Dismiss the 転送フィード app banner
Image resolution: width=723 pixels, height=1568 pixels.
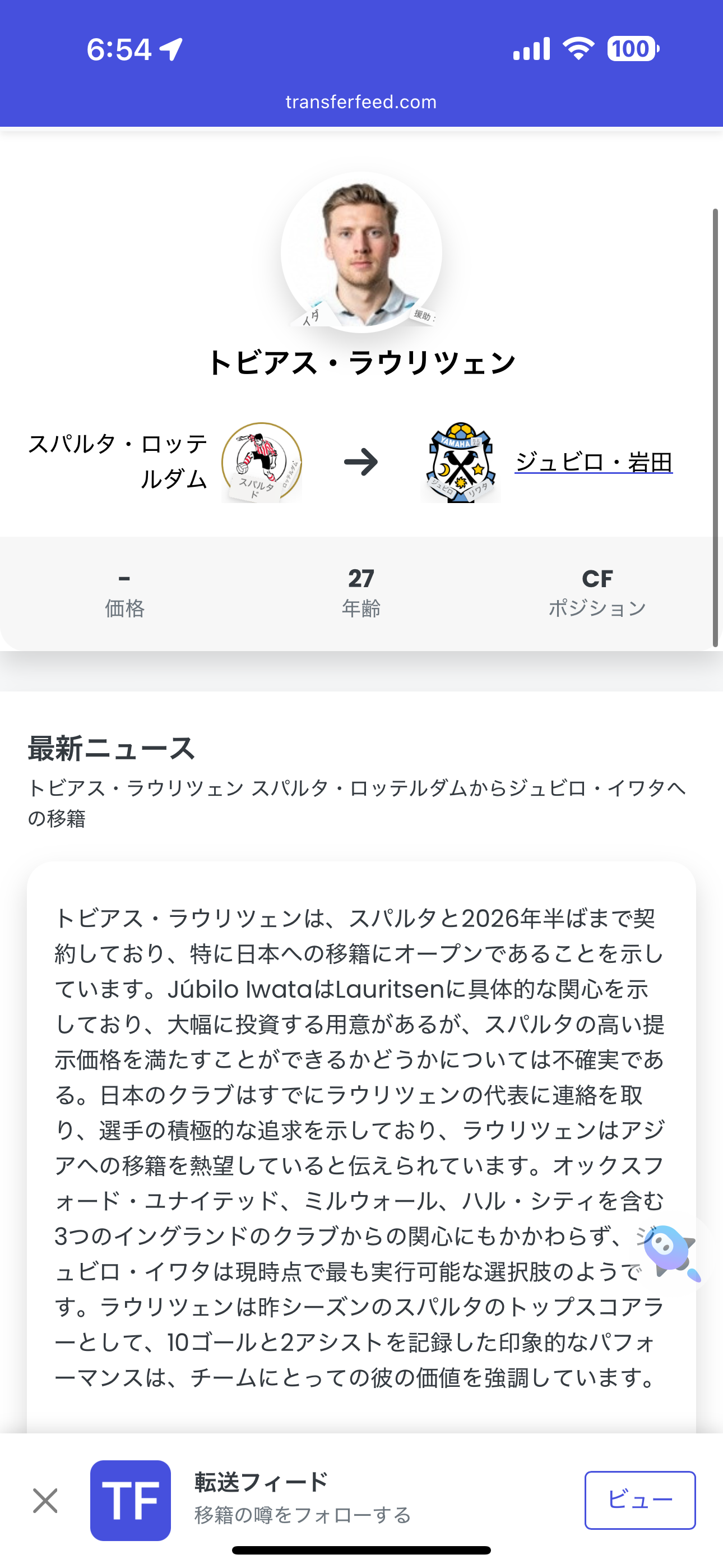coord(45,1501)
